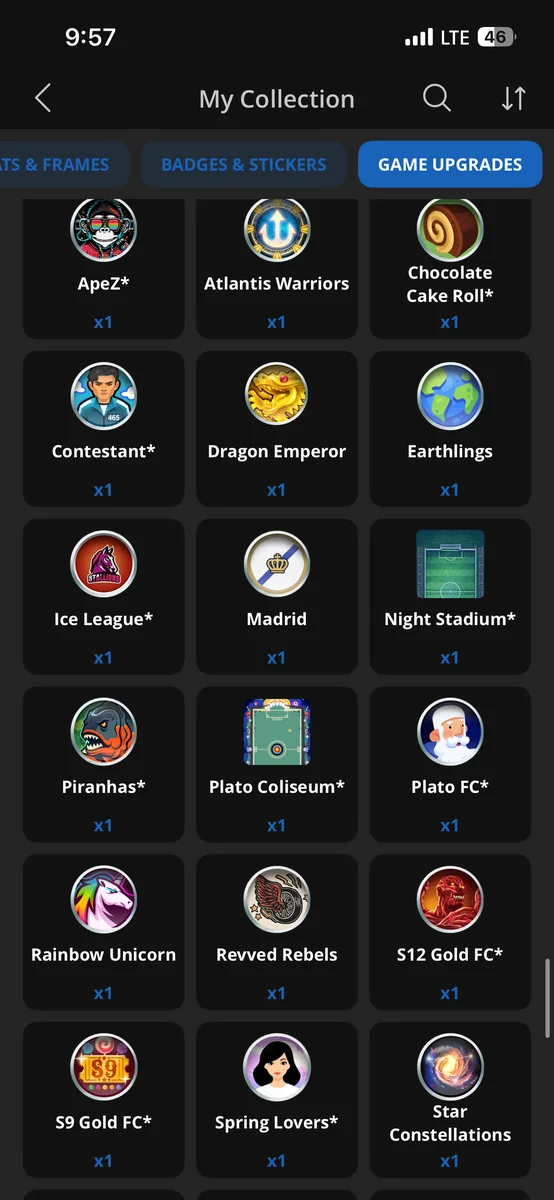Open the Piranhas* item
Image resolution: width=554 pixels, height=1200 pixels.
point(104,765)
